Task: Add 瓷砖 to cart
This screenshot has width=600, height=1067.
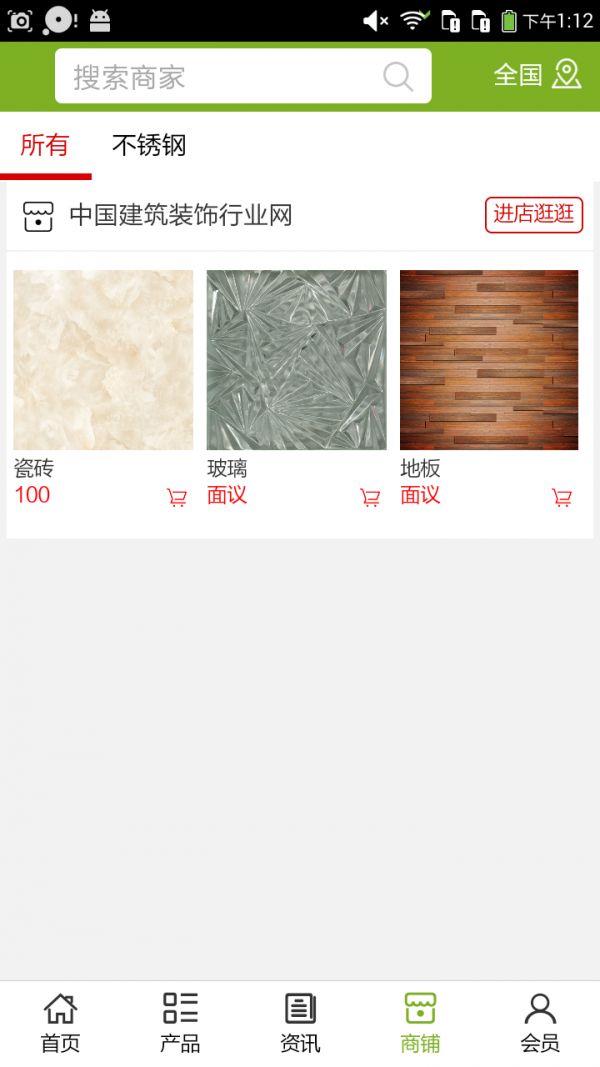Action: pyautogui.click(x=177, y=497)
